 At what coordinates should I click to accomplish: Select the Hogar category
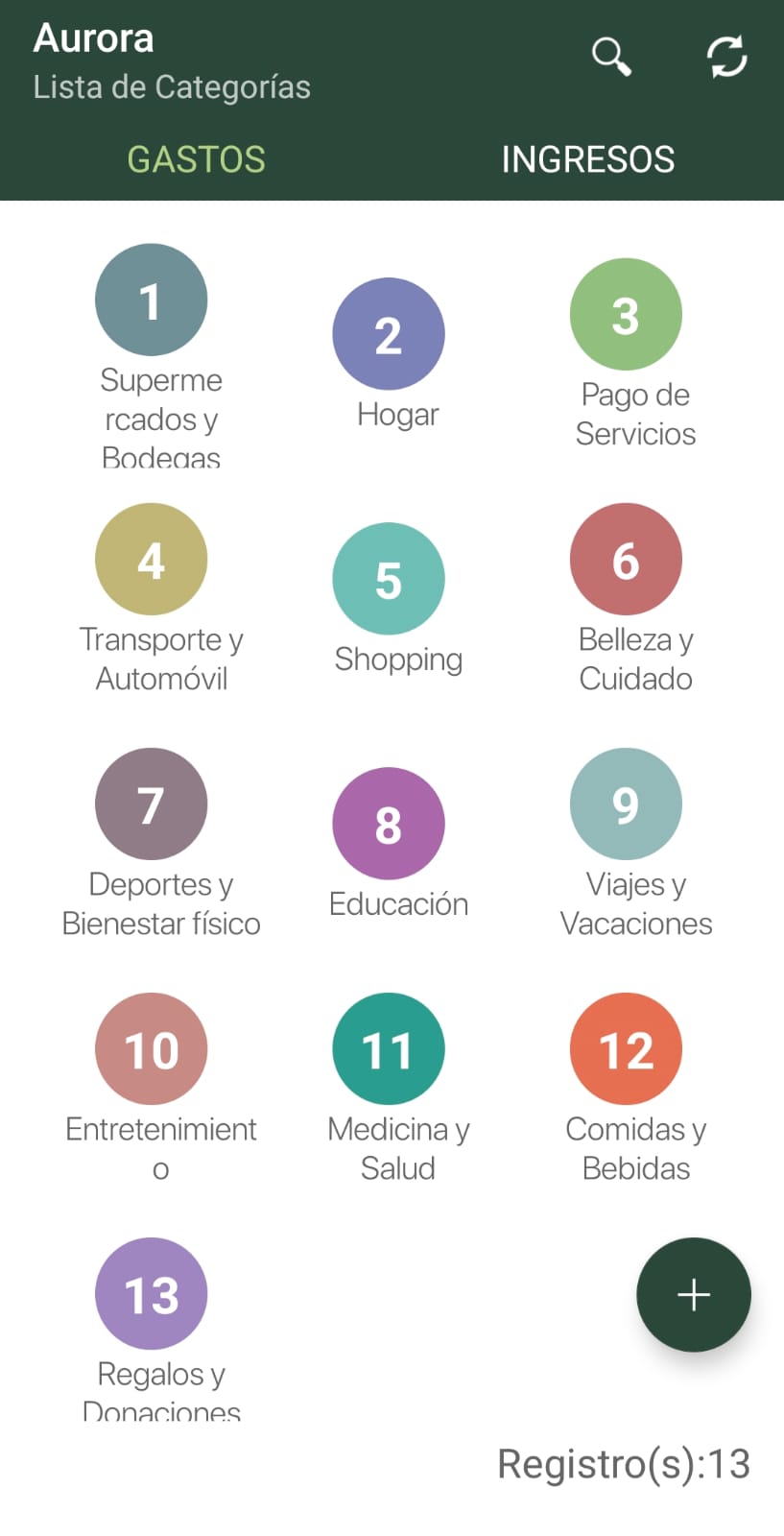point(389,334)
